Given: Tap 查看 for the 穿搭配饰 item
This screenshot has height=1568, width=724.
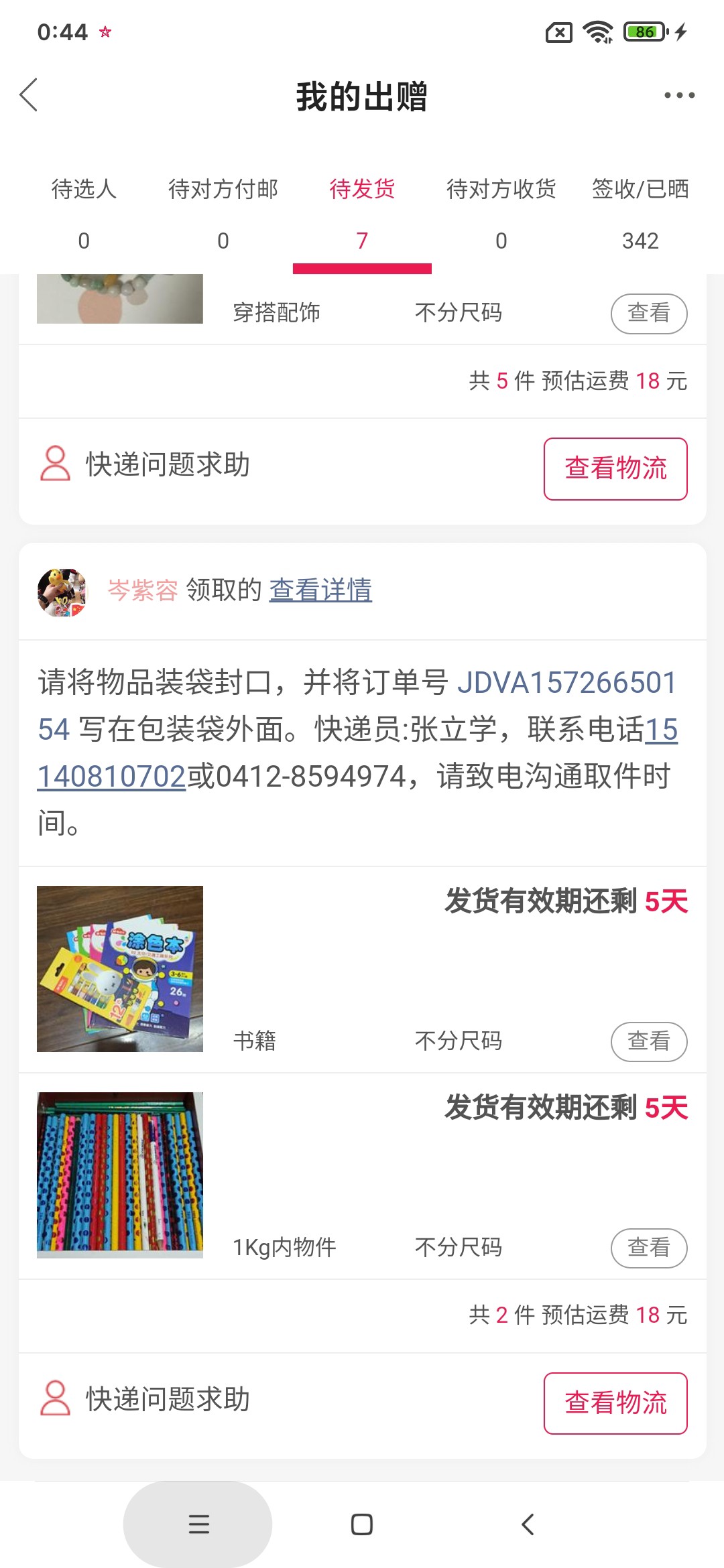Looking at the screenshot, I should coord(648,313).
